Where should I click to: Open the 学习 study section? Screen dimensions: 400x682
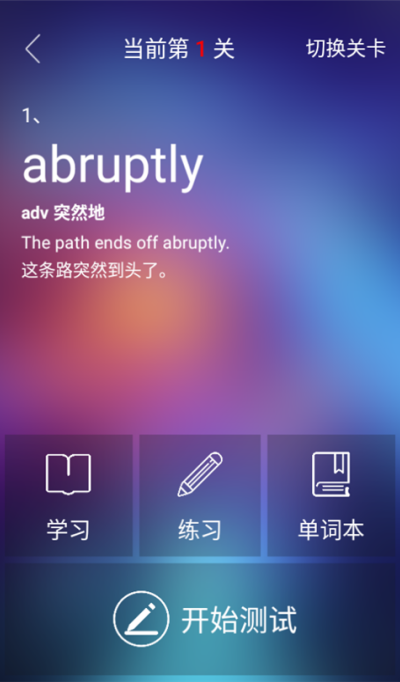(68, 495)
